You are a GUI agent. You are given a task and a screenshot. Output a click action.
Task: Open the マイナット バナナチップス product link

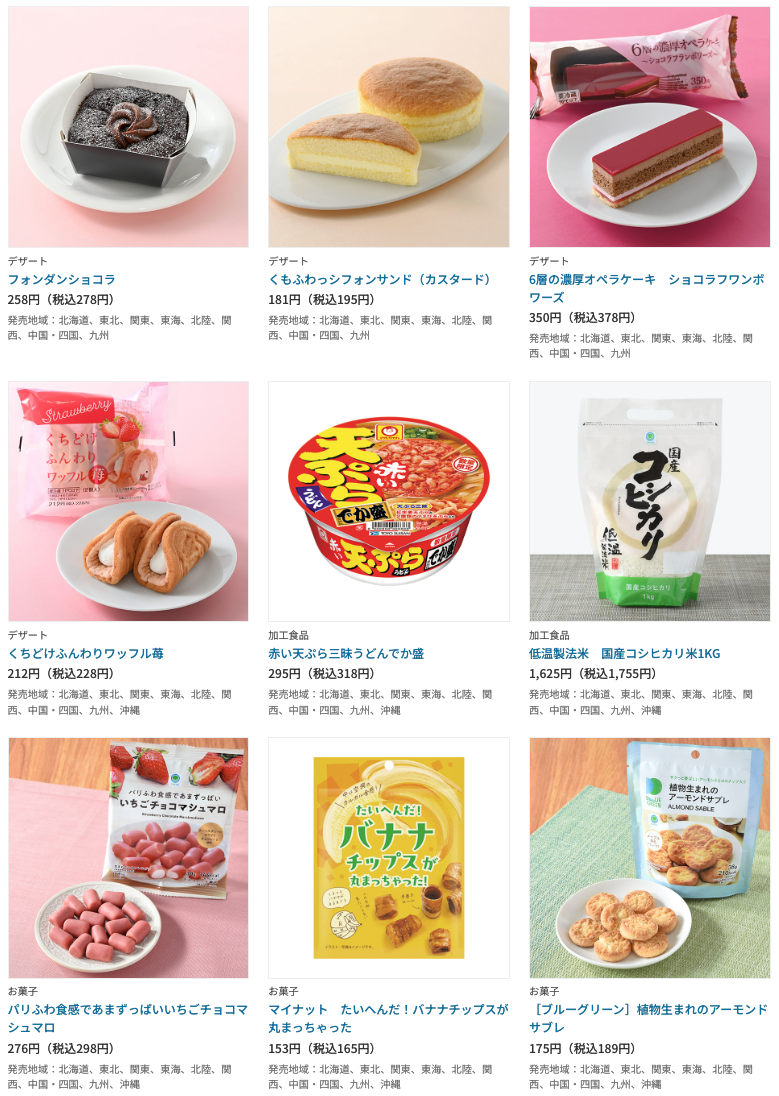click(388, 1018)
